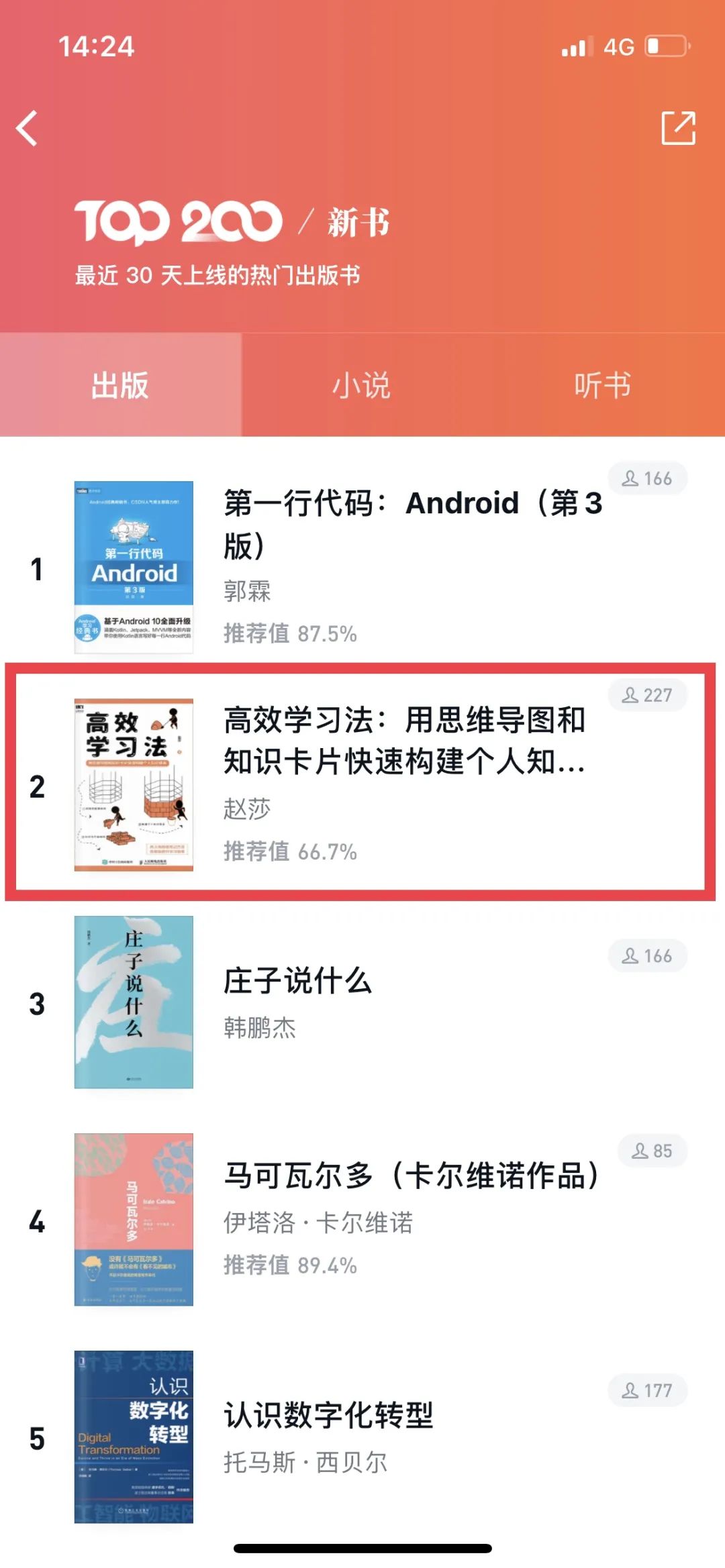Screen dimensions: 725x1568
Task: Tap the share icon at top right
Action: click(678, 127)
